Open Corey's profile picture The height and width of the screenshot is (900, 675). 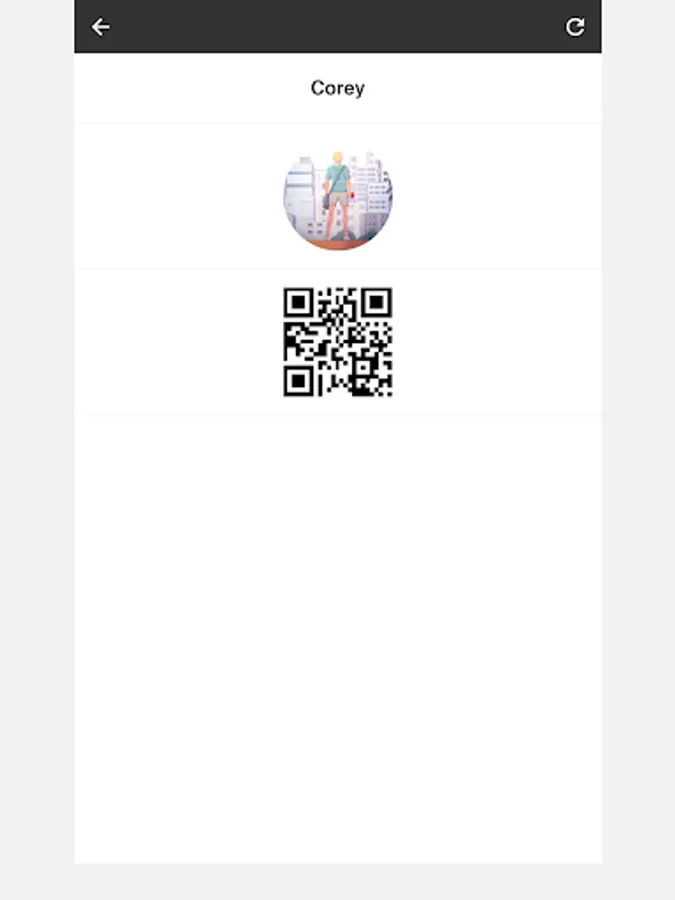(338, 197)
